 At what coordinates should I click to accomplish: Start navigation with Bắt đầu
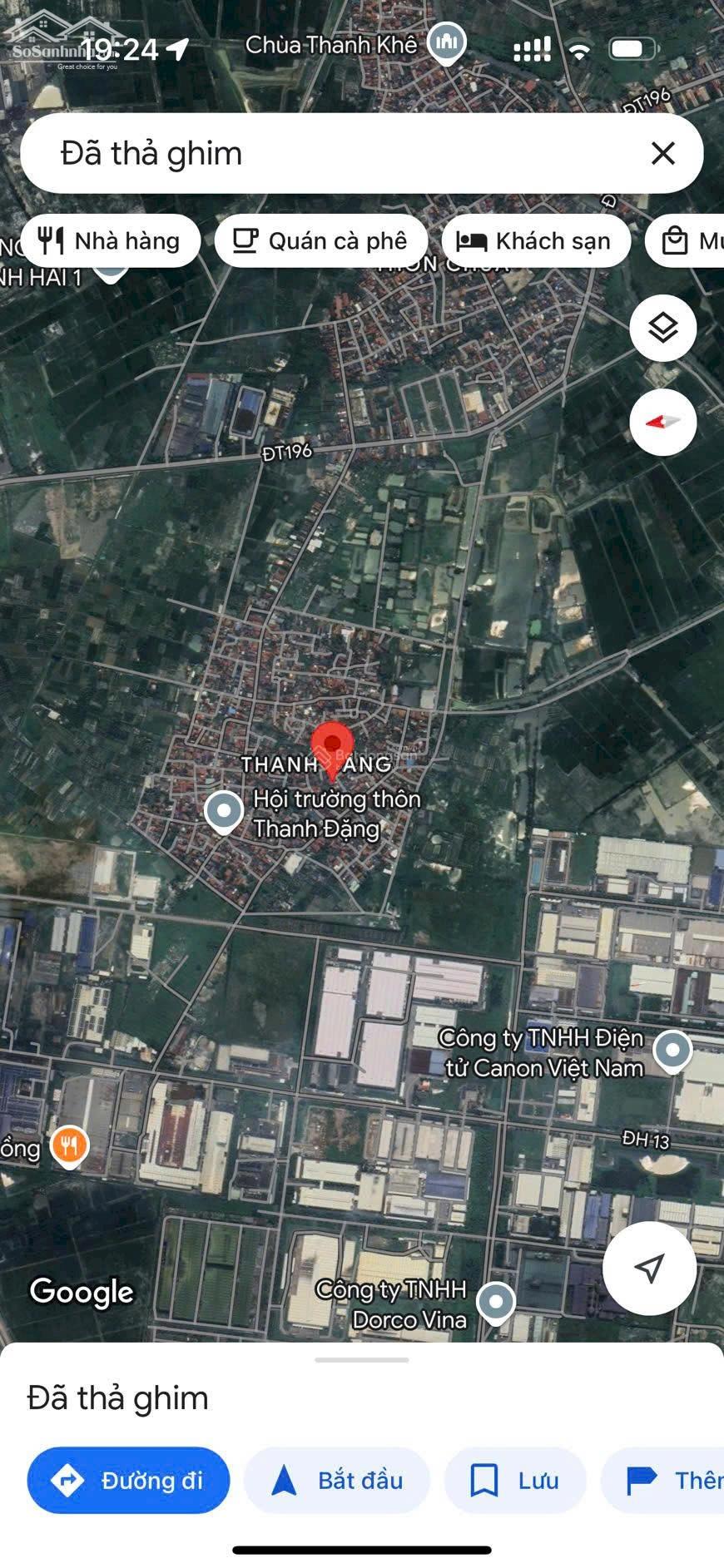click(x=337, y=1480)
